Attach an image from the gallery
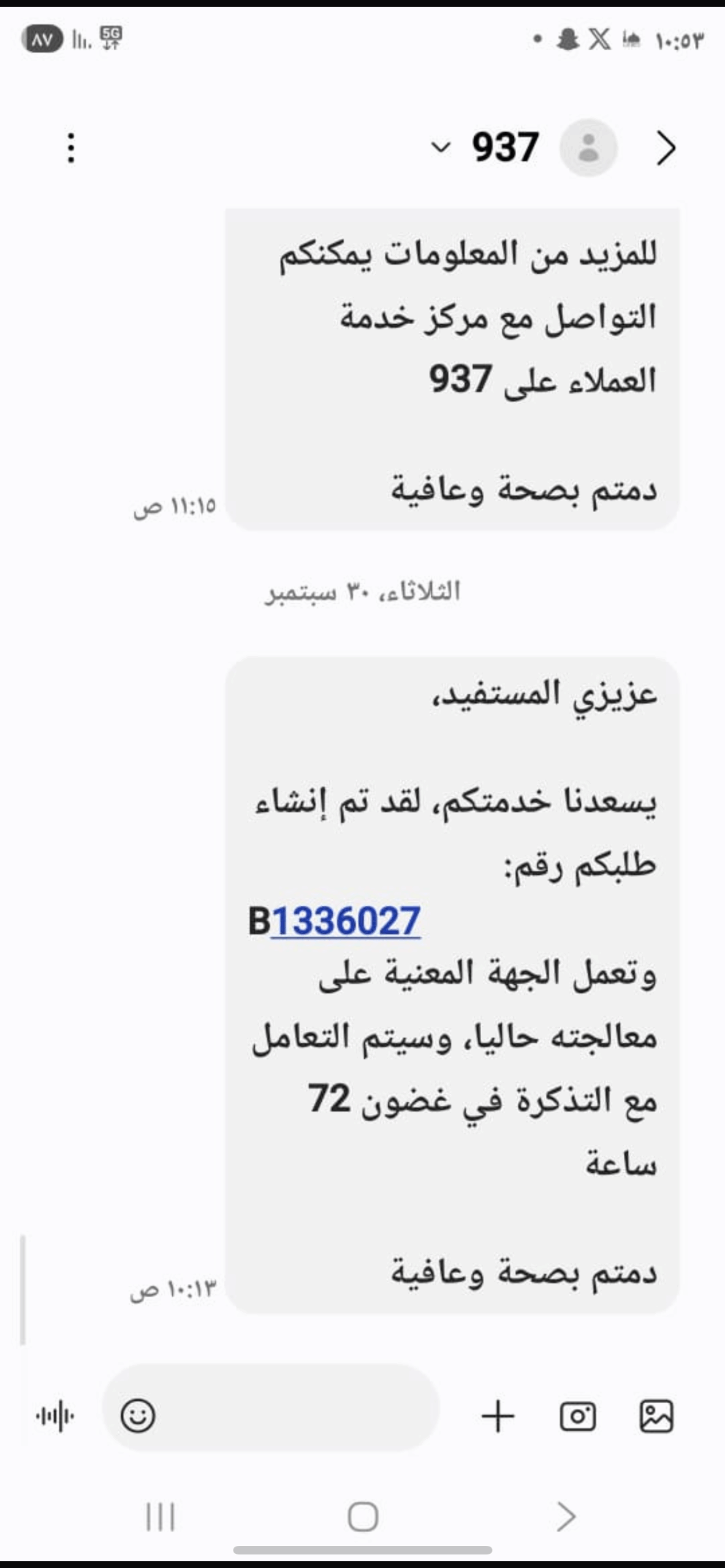 point(656,1417)
